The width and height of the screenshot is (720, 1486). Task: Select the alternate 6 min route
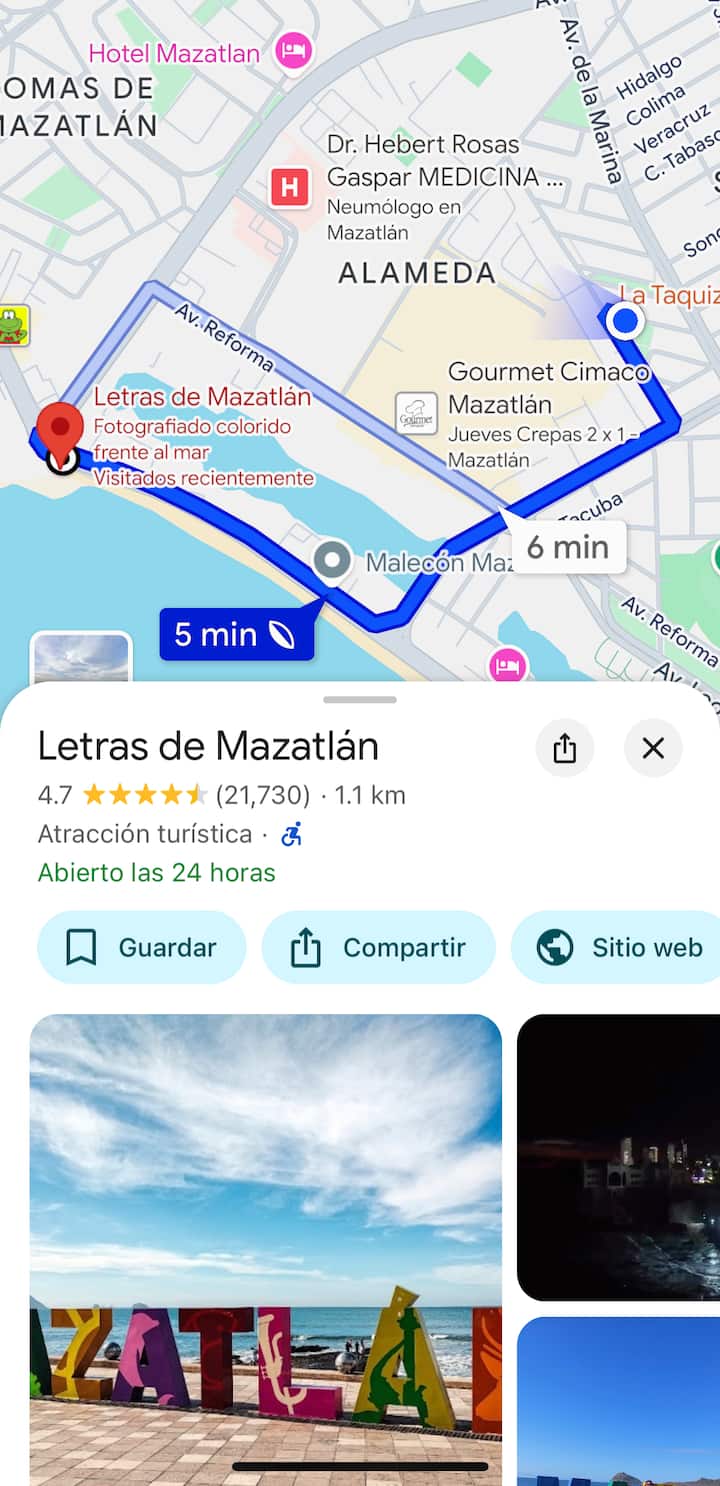568,547
